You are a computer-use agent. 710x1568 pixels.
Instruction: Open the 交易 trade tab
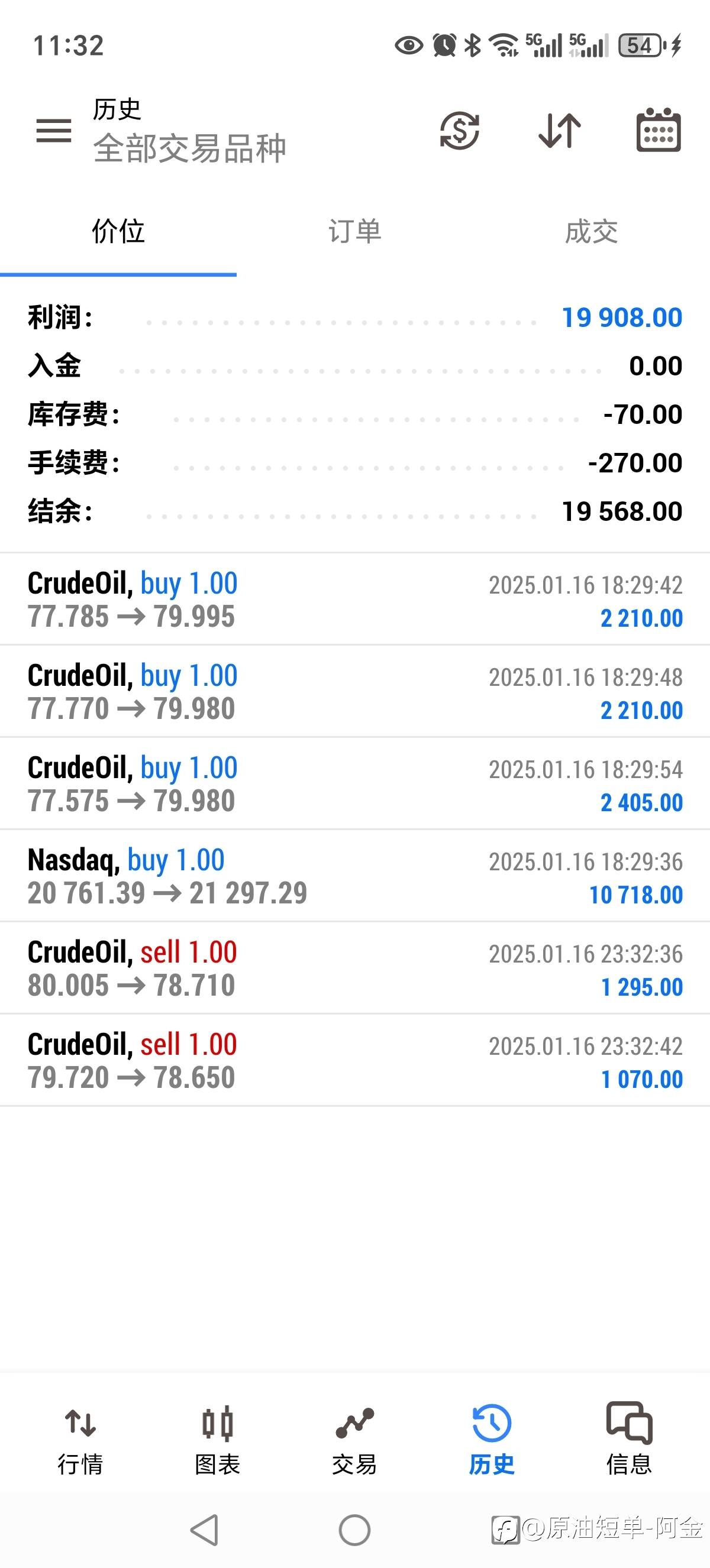point(354,1439)
